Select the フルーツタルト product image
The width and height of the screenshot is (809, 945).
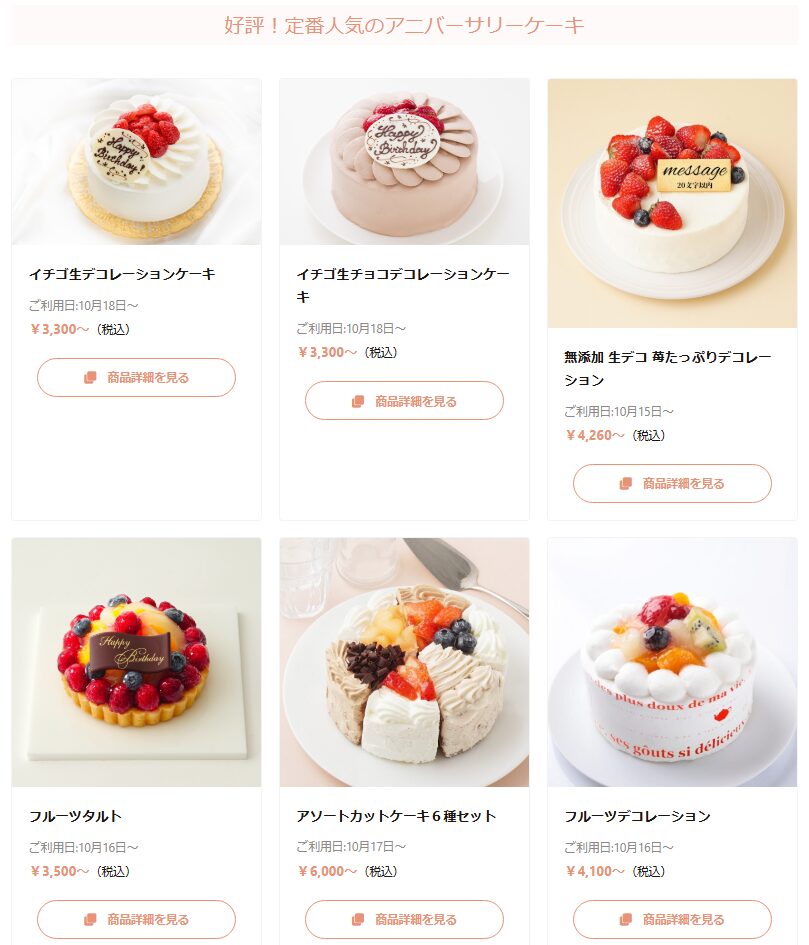coord(136,663)
